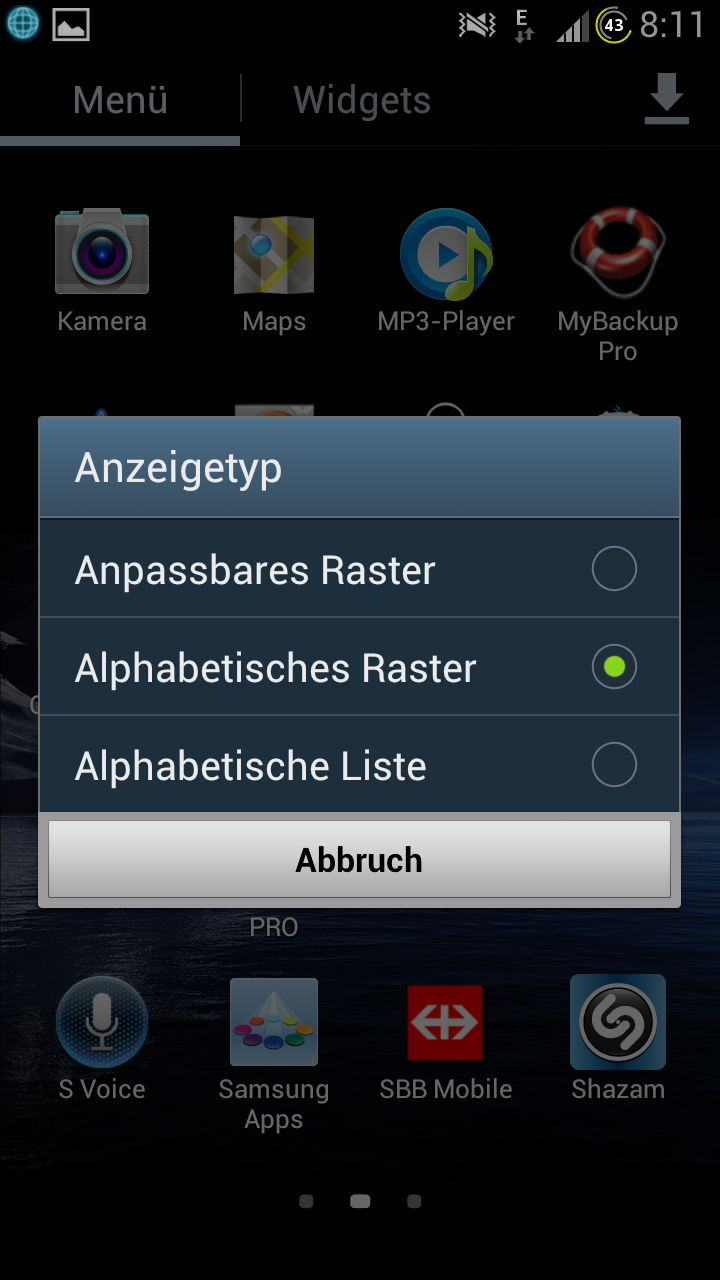Viewport: 720px width, 1280px height.
Task: Choose Alphabetisches Raster view type
Action: click(359, 667)
